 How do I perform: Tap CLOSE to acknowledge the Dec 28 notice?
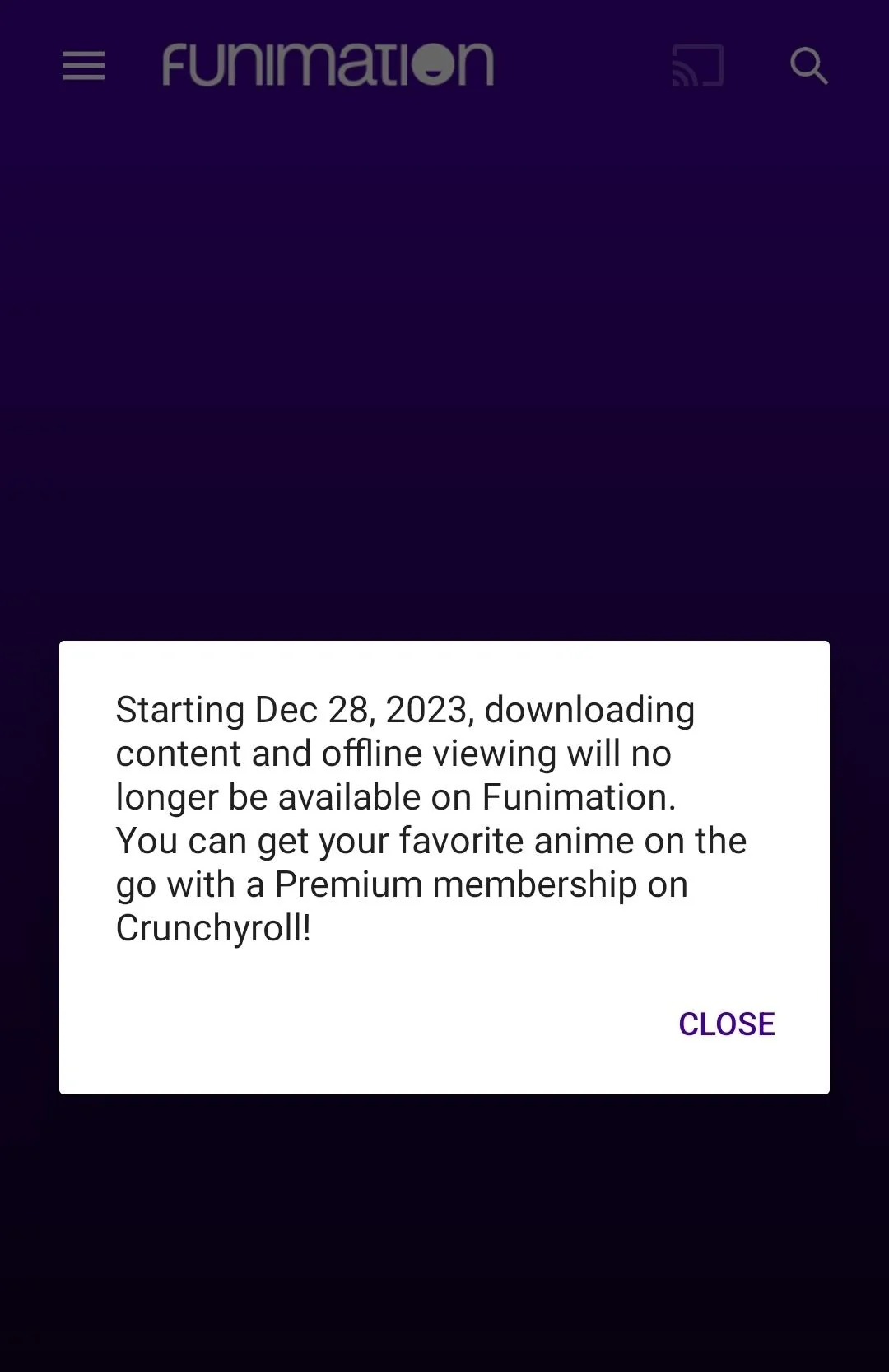tap(726, 1024)
